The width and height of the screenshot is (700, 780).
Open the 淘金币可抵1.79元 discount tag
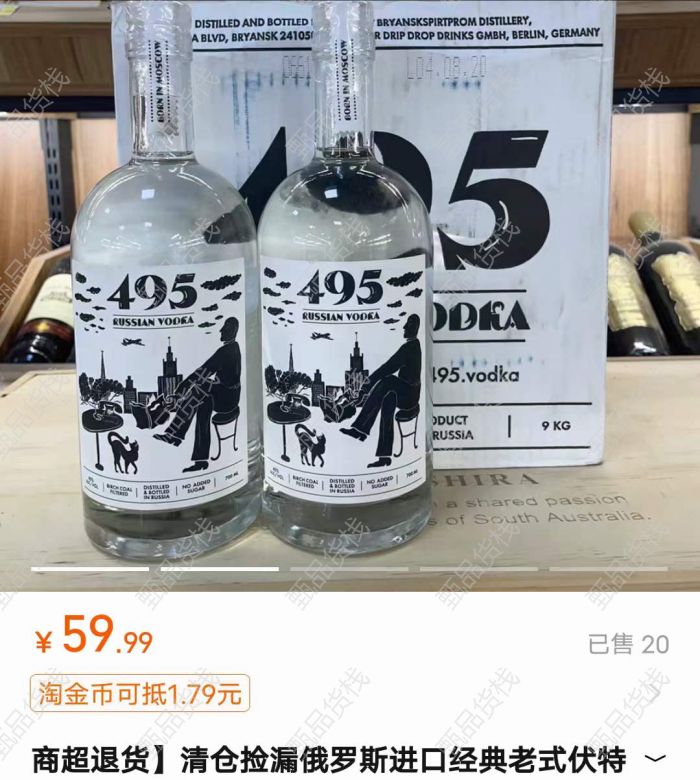[x=140, y=692]
